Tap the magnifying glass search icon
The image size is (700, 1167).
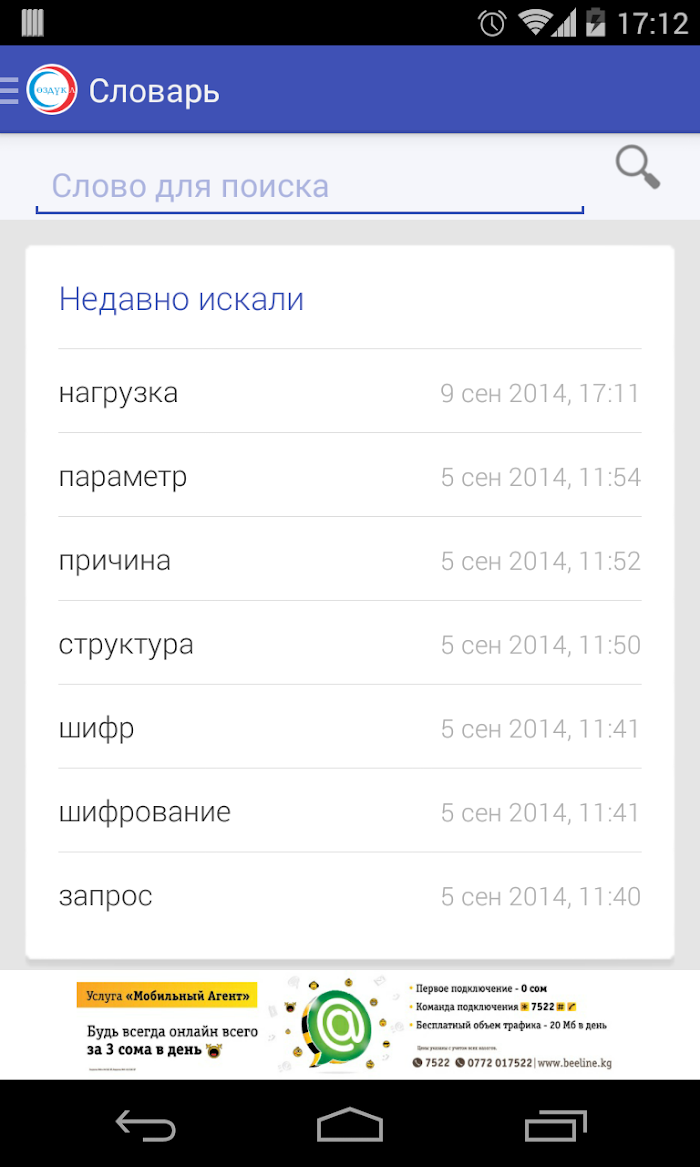click(638, 168)
